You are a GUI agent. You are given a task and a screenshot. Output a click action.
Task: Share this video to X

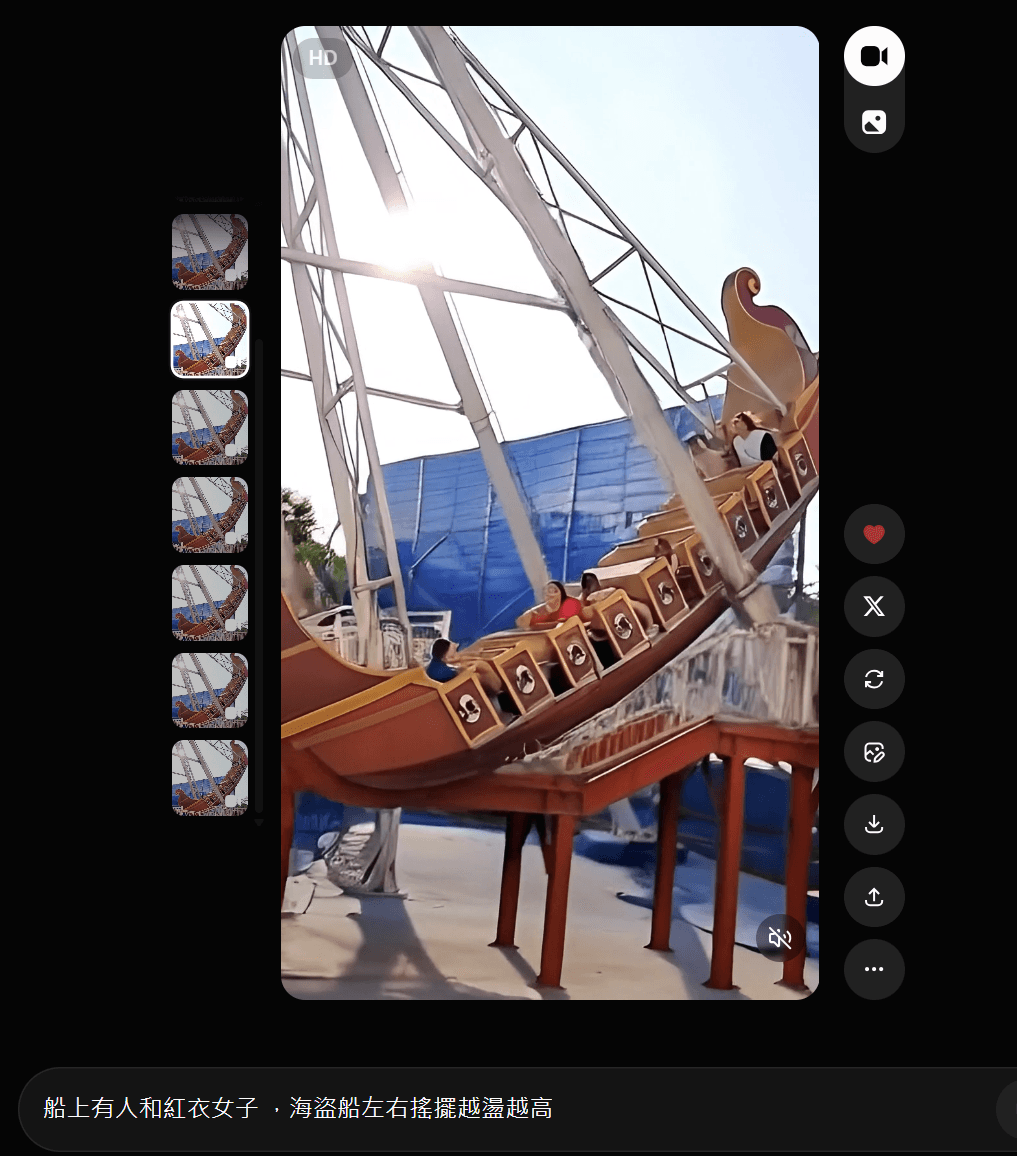tap(874, 606)
